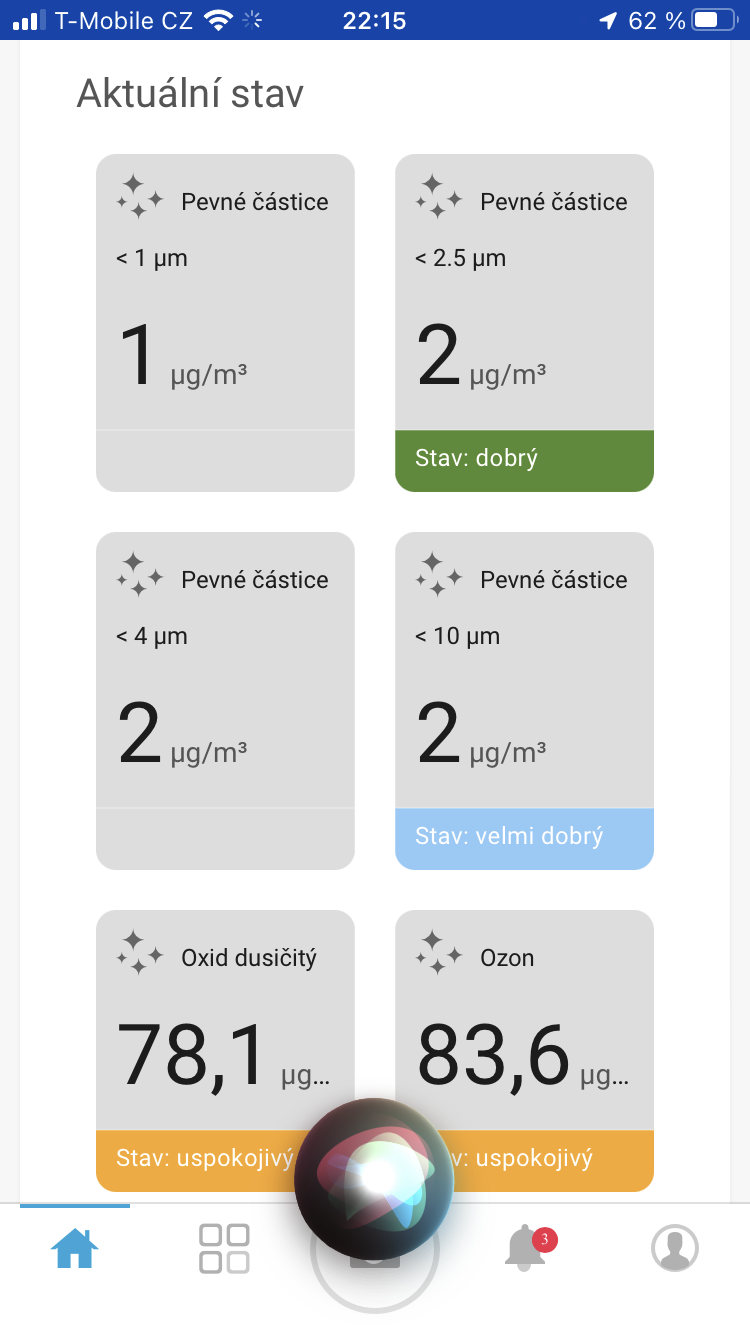Viewport: 750px width, 1334px height.
Task: Open the home tab
Action: [x=75, y=1248]
